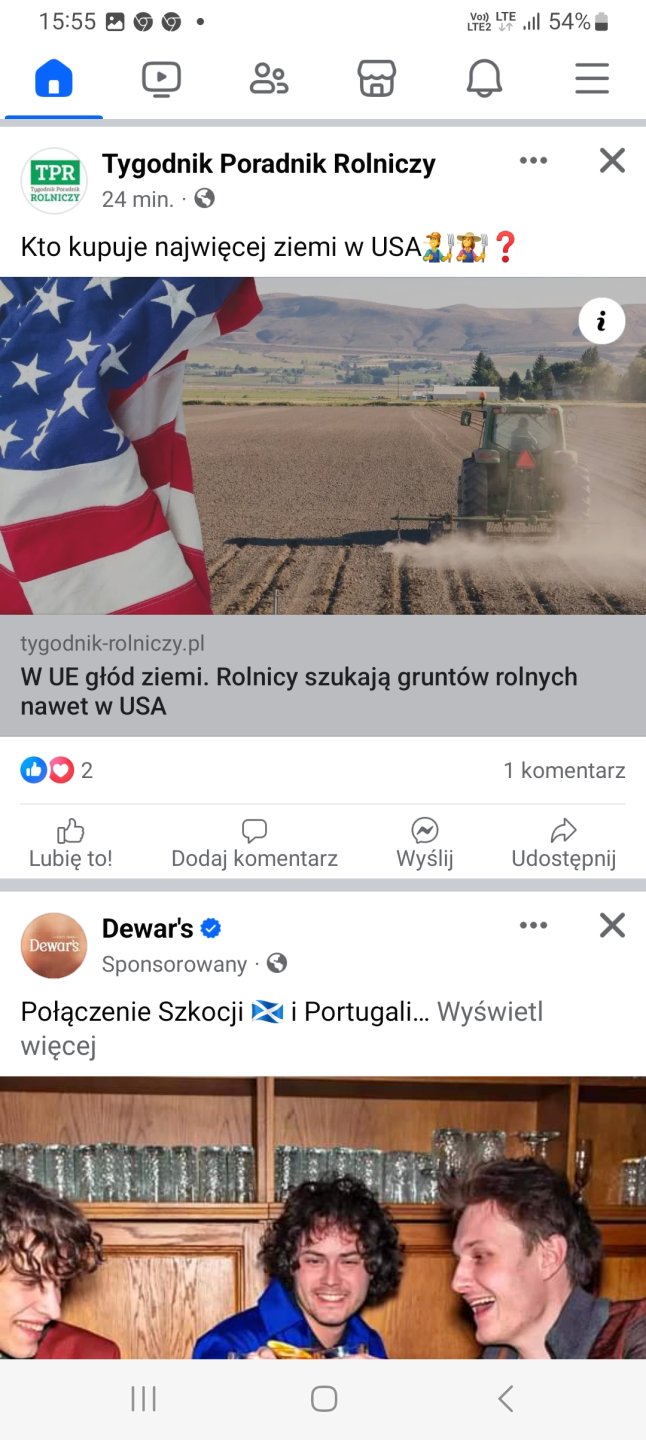Open the Video tab
This screenshot has width=646, height=1440.
161,78
